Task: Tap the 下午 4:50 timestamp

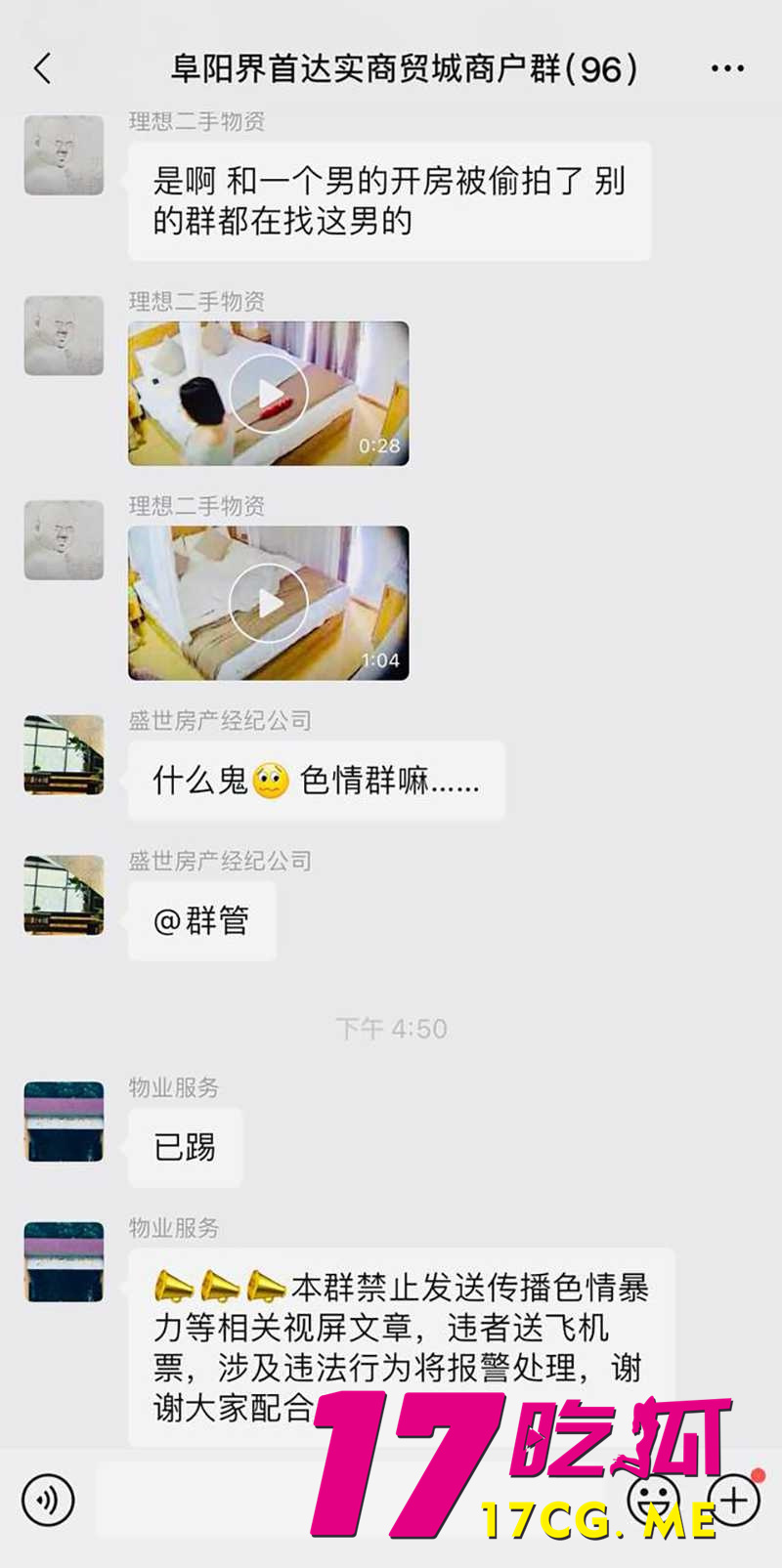Action: [x=391, y=1028]
